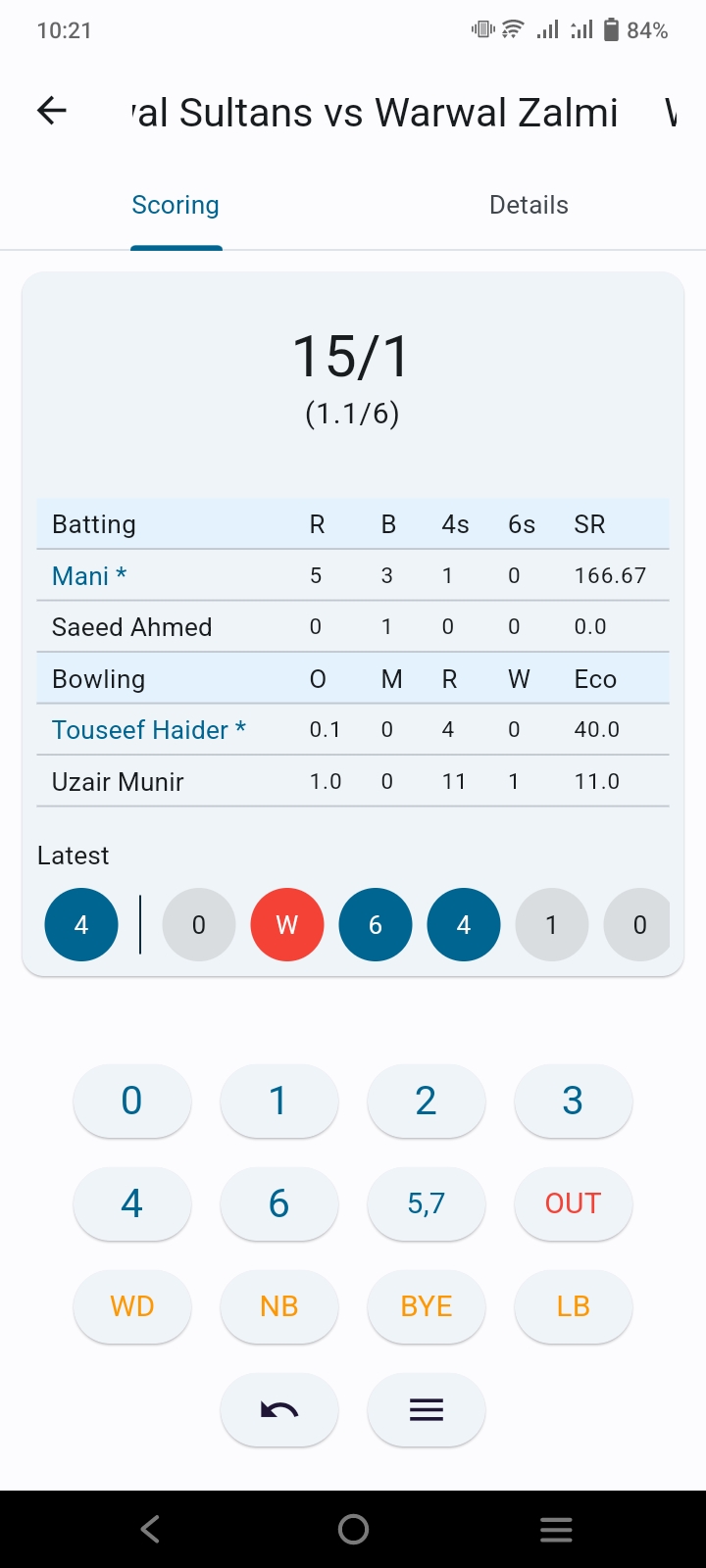Score 1 run

click(279, 1101)
